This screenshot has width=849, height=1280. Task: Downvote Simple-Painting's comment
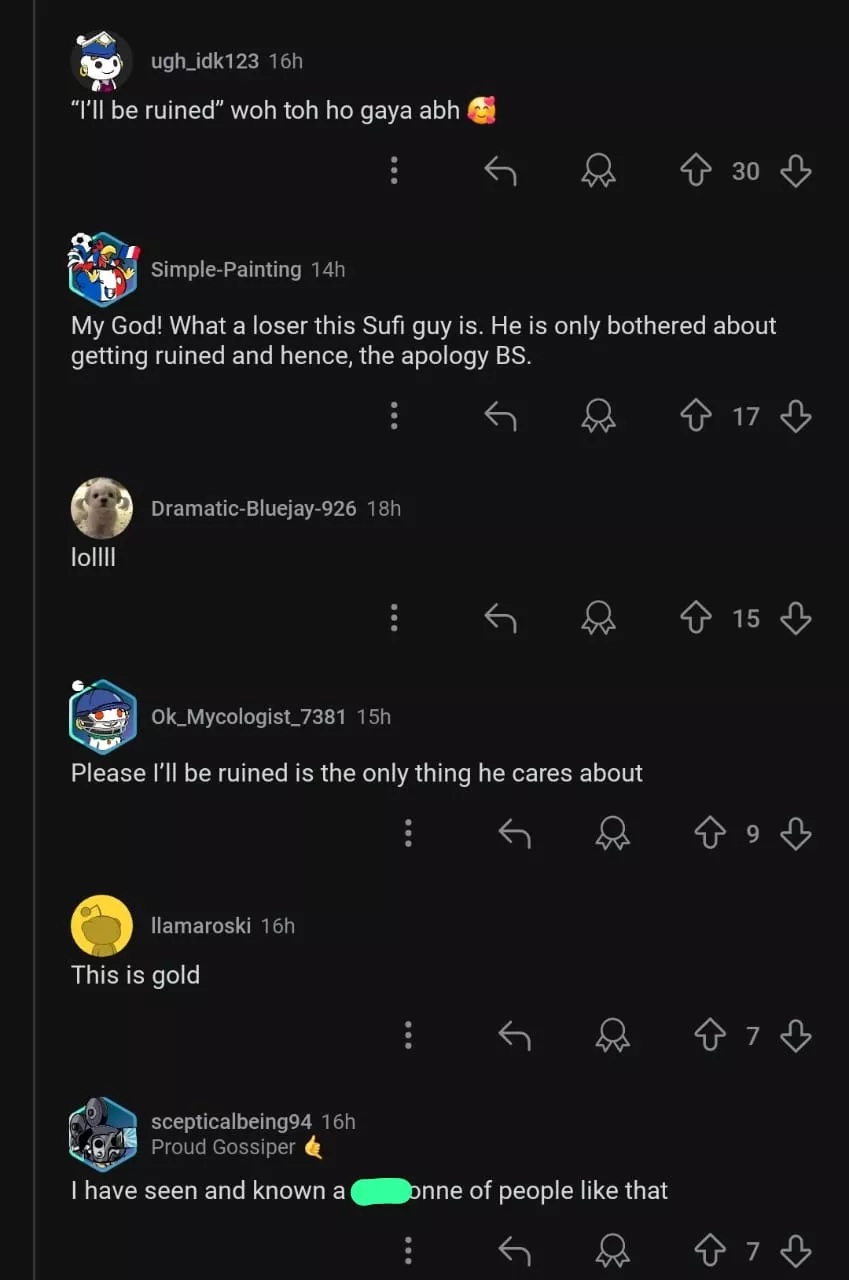click(796, 416)
